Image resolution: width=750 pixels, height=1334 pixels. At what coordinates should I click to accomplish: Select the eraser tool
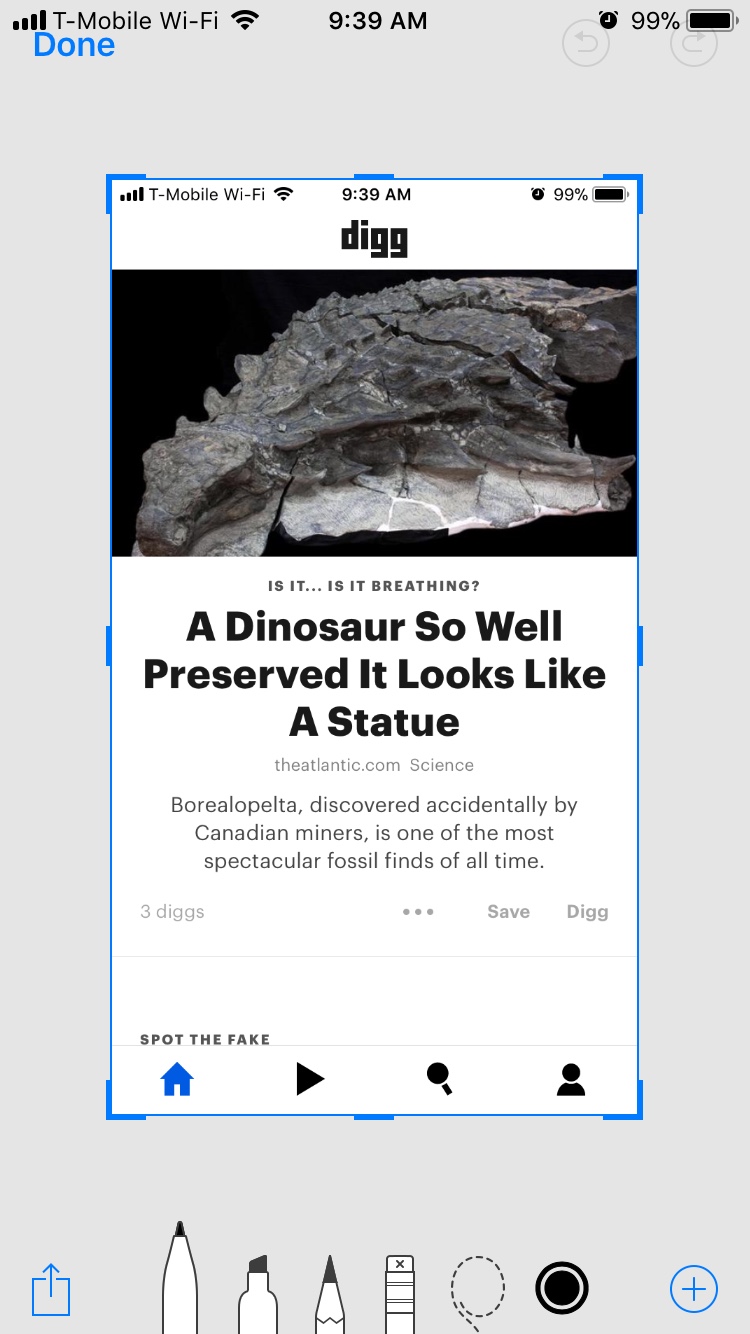[x=400, y=1293]
